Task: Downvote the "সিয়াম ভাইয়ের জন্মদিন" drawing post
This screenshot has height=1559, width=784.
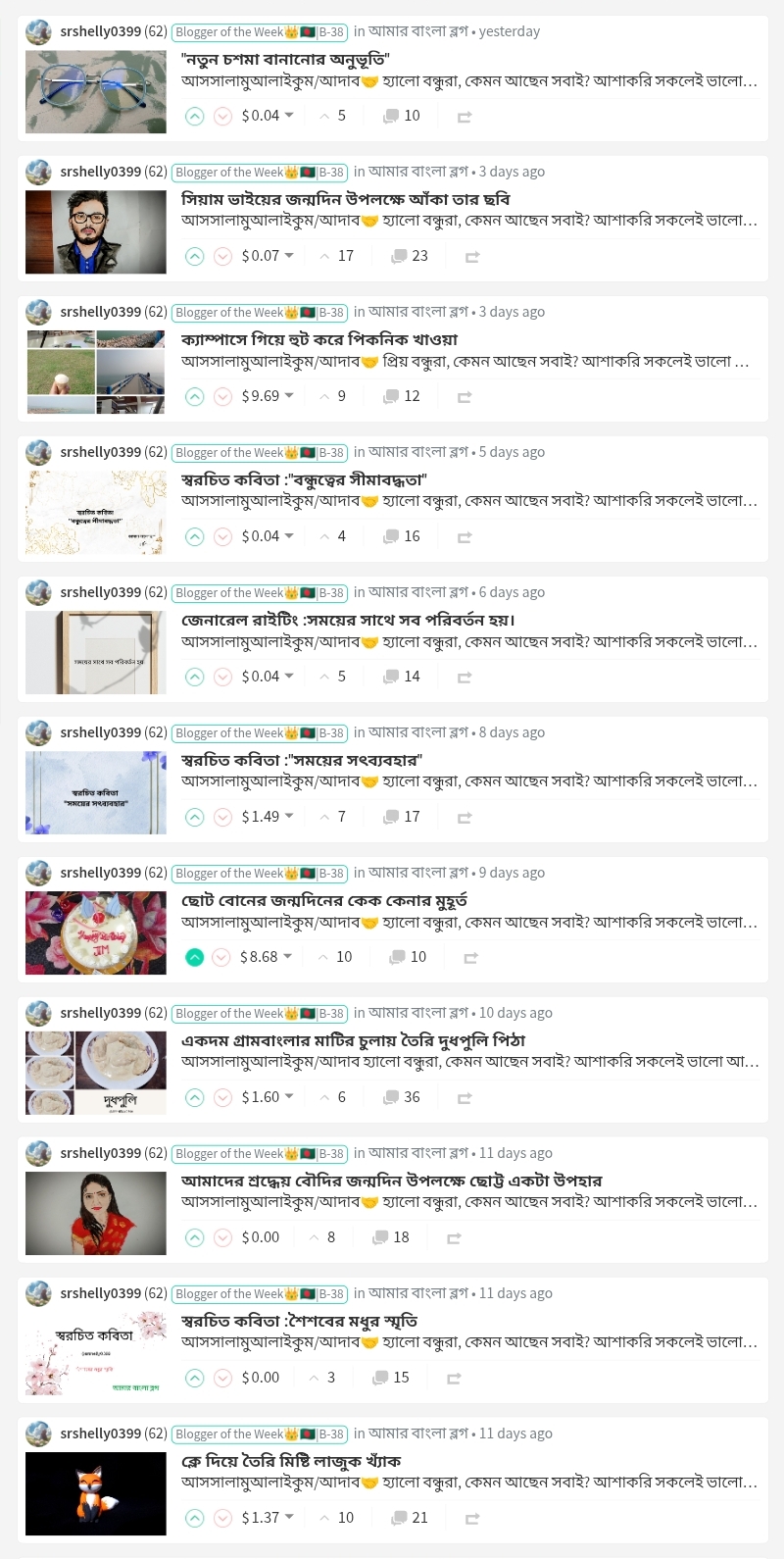Action: click(222, 256)
